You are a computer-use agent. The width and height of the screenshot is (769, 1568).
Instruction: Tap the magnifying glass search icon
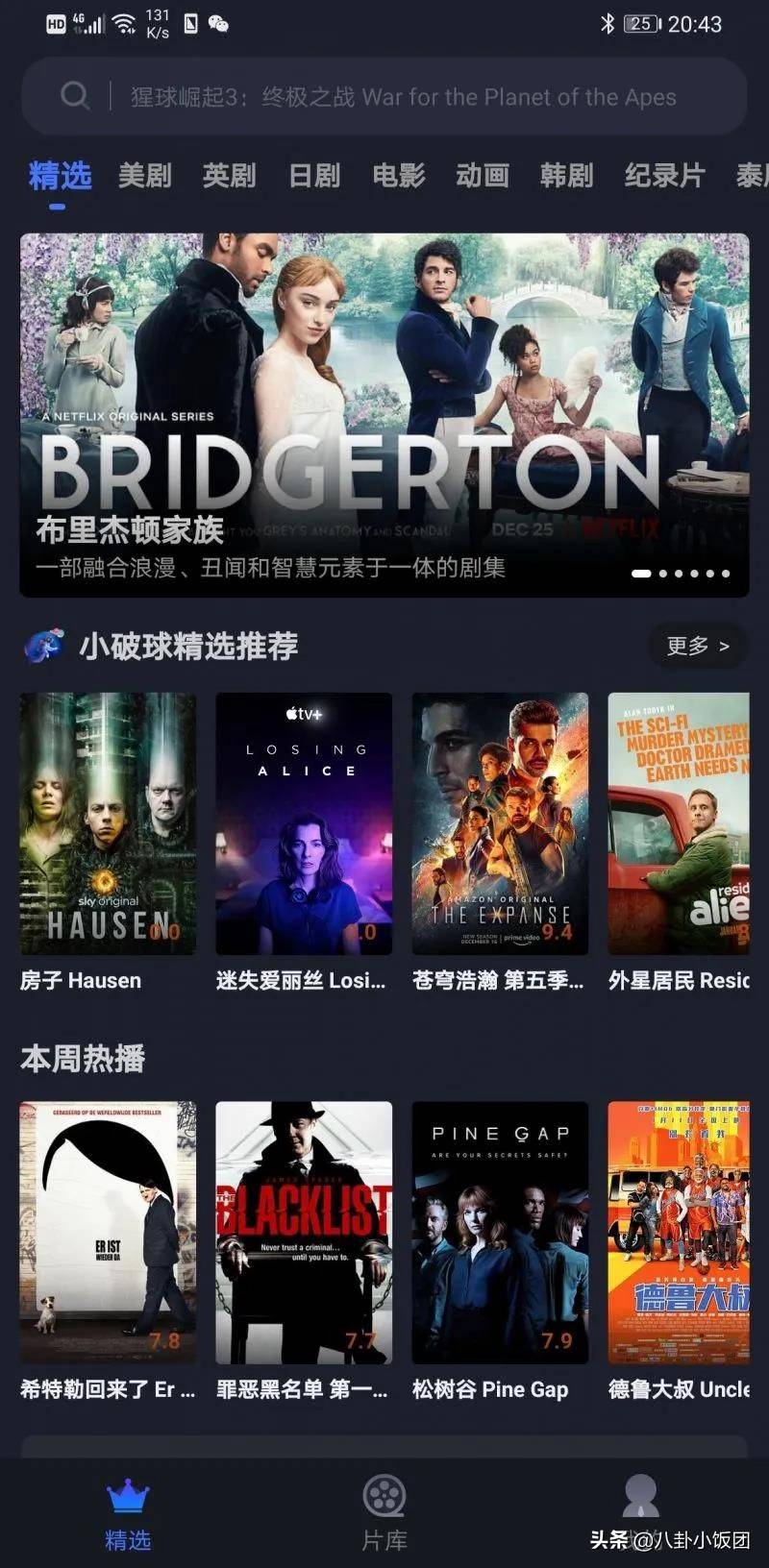[x=75, y=96]
